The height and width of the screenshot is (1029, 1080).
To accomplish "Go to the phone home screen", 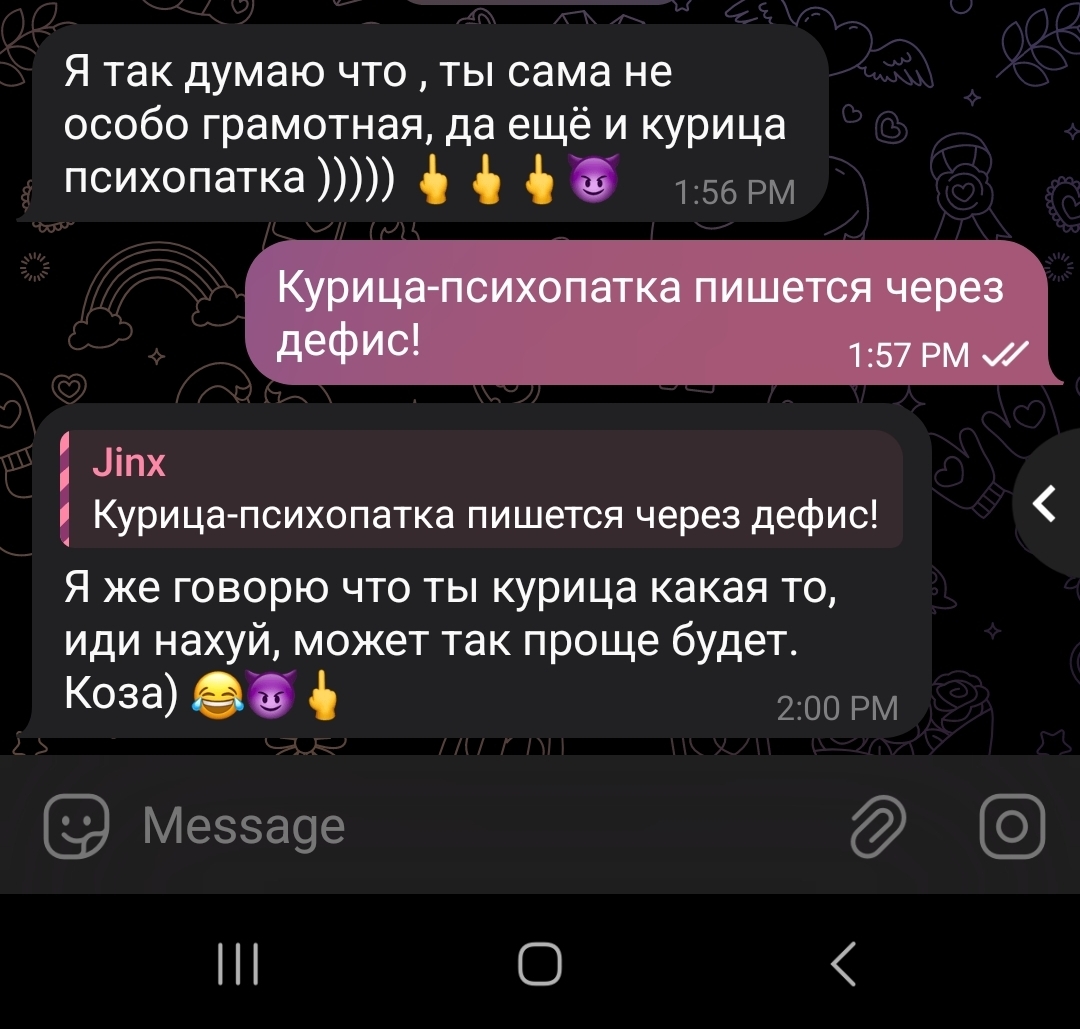I will pos(540,964).
